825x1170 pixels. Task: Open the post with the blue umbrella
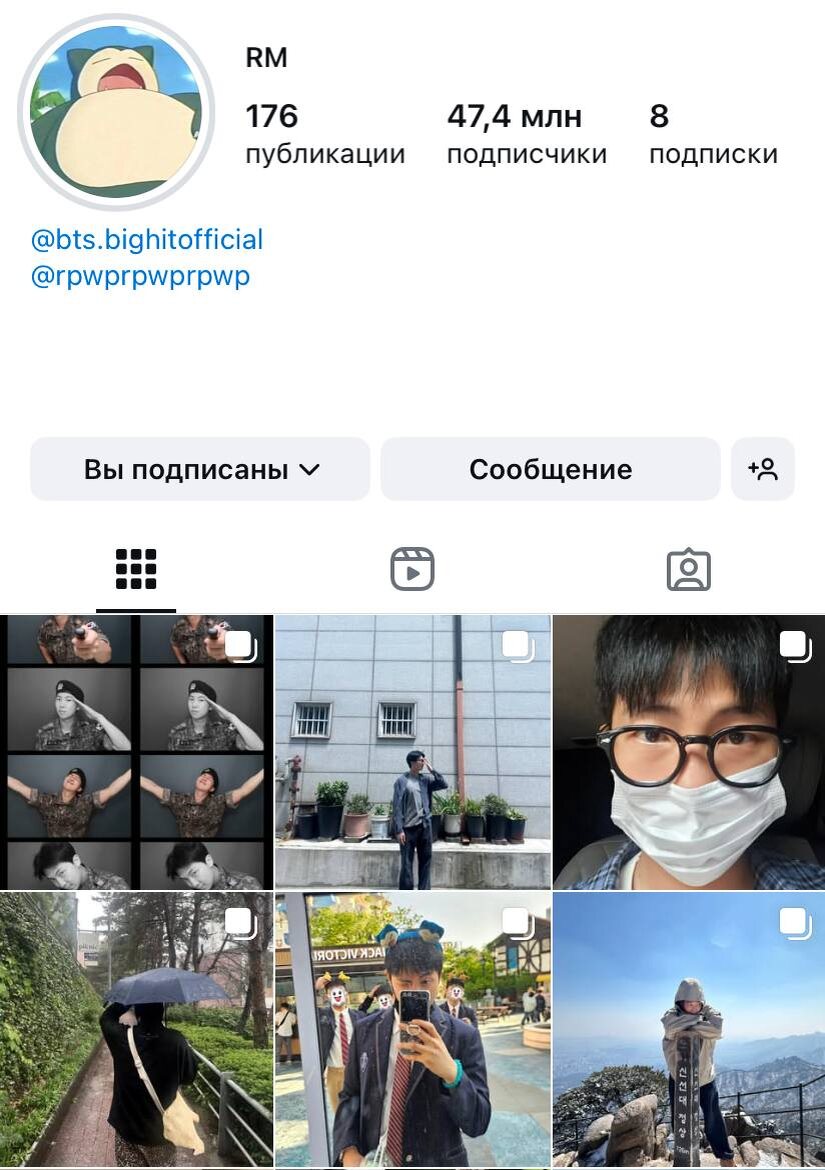(136, 1030)
